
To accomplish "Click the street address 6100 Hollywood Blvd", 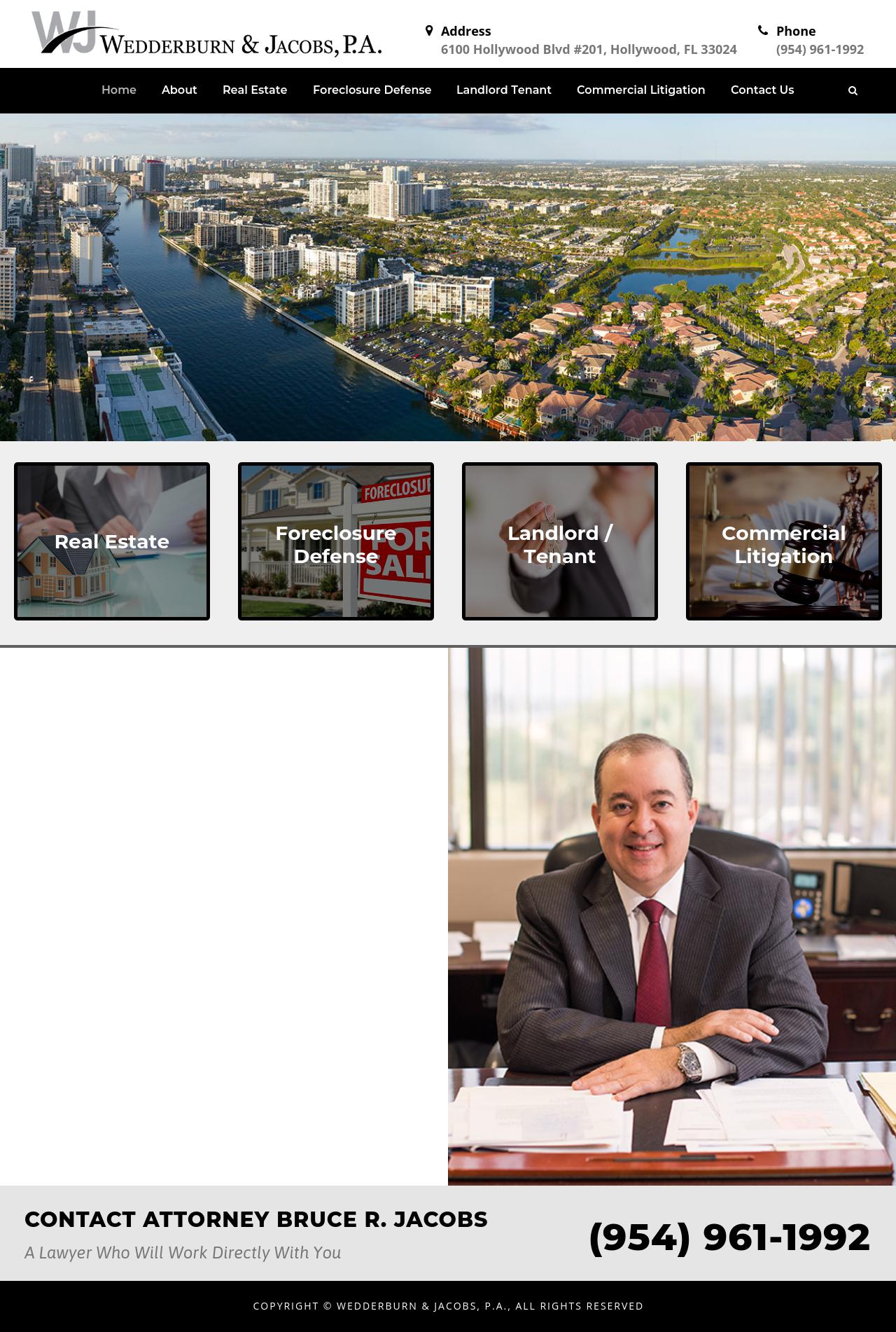I will coord(588,50).
